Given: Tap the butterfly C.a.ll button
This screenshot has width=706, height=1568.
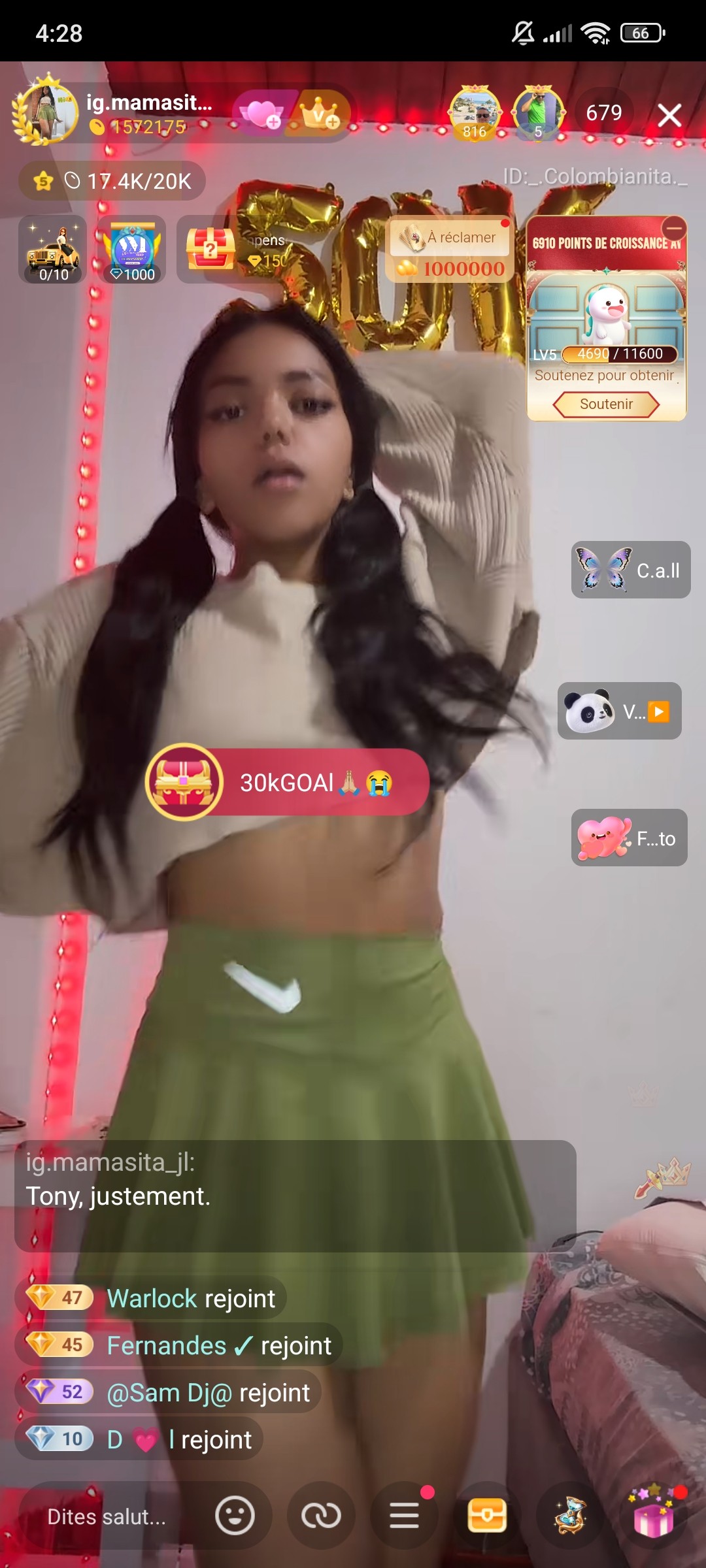Looking at the screenshot, I should click(630, 570).
